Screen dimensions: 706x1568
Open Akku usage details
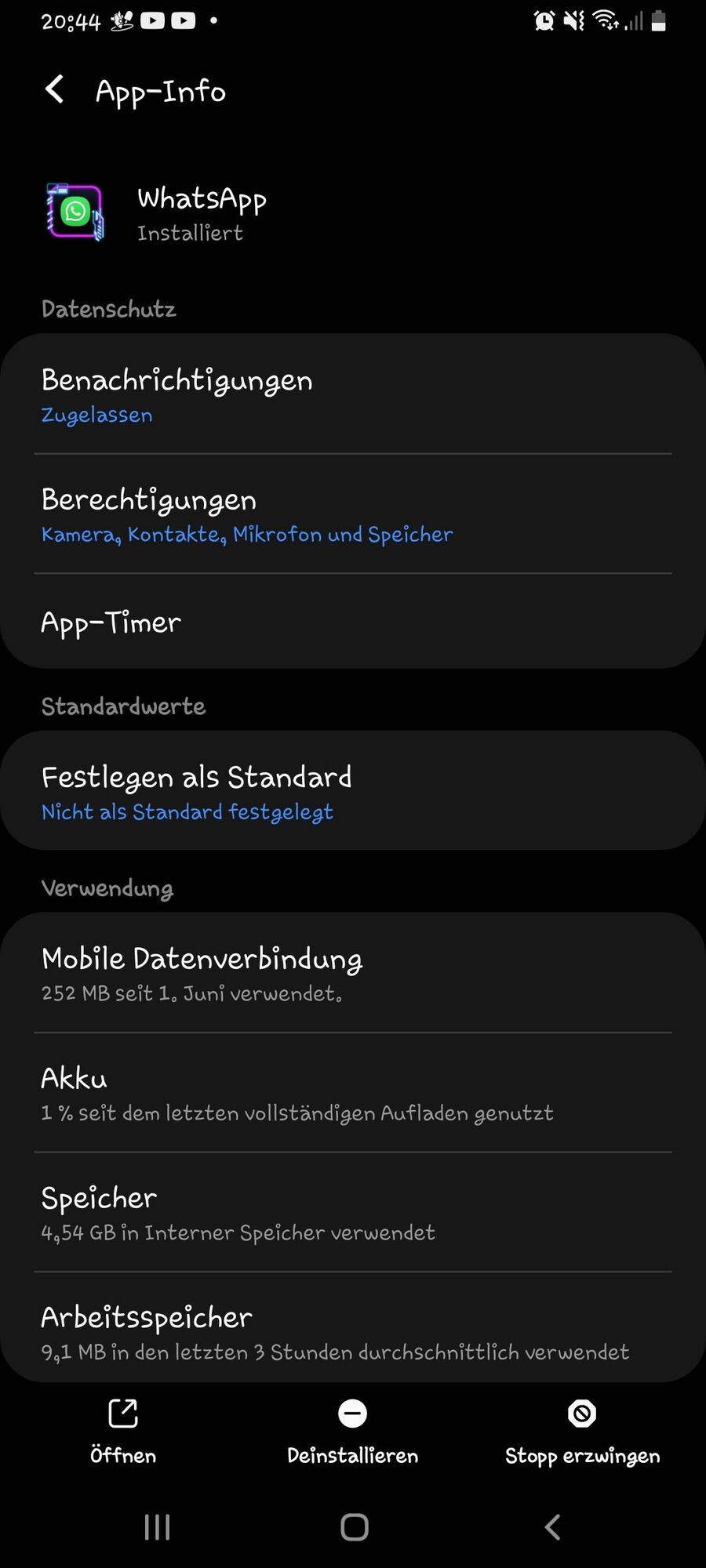tap(353, 1093)
